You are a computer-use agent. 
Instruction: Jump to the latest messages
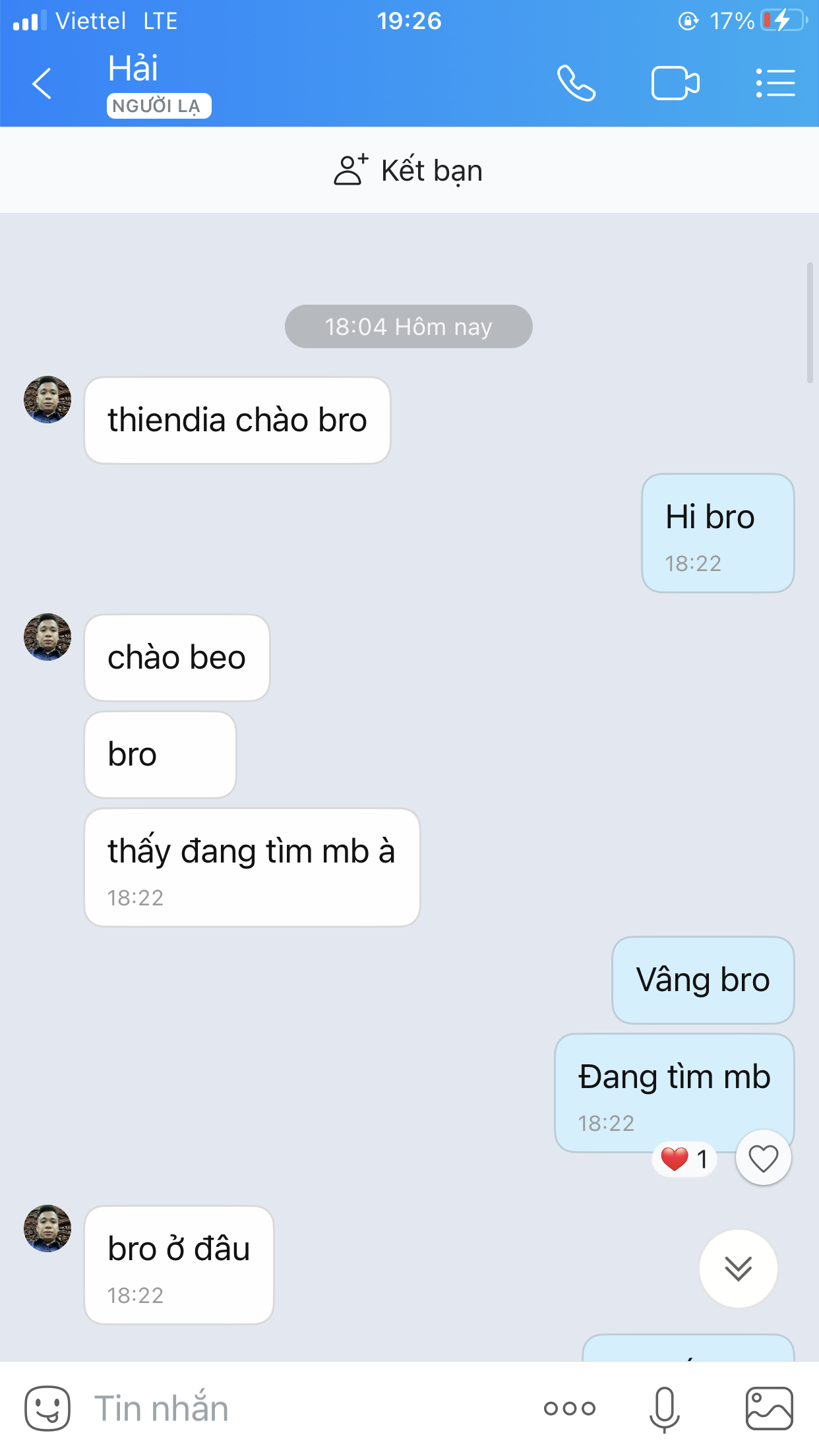click(738, 1268)
